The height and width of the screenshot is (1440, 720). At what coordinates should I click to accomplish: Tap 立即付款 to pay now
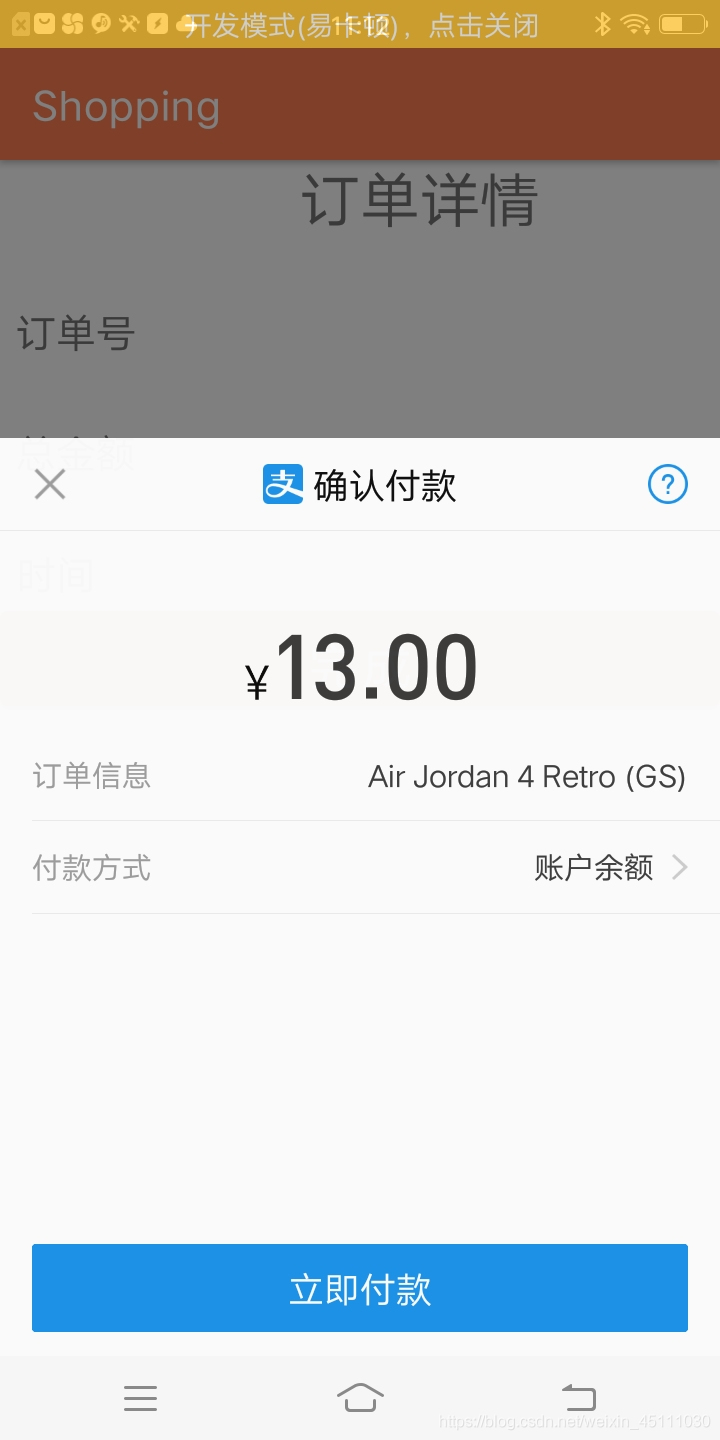click(359, 1288)
